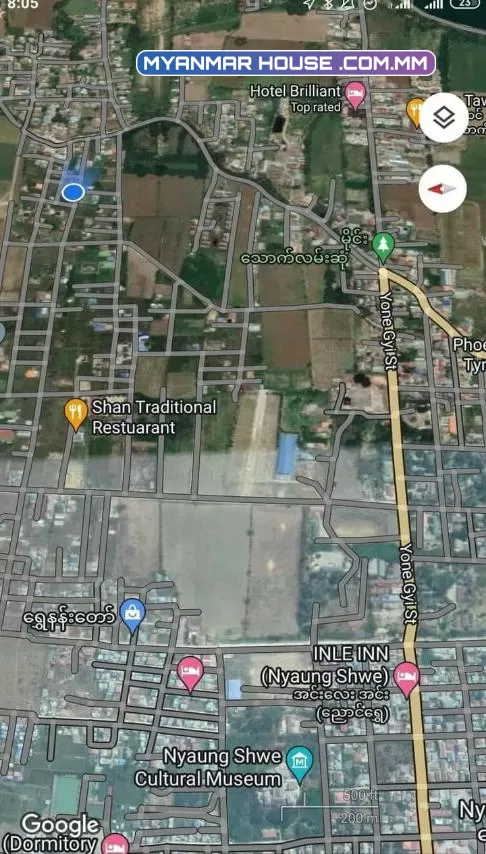
Task: Tap the blue current location dot
Action: tap(72, 192)
